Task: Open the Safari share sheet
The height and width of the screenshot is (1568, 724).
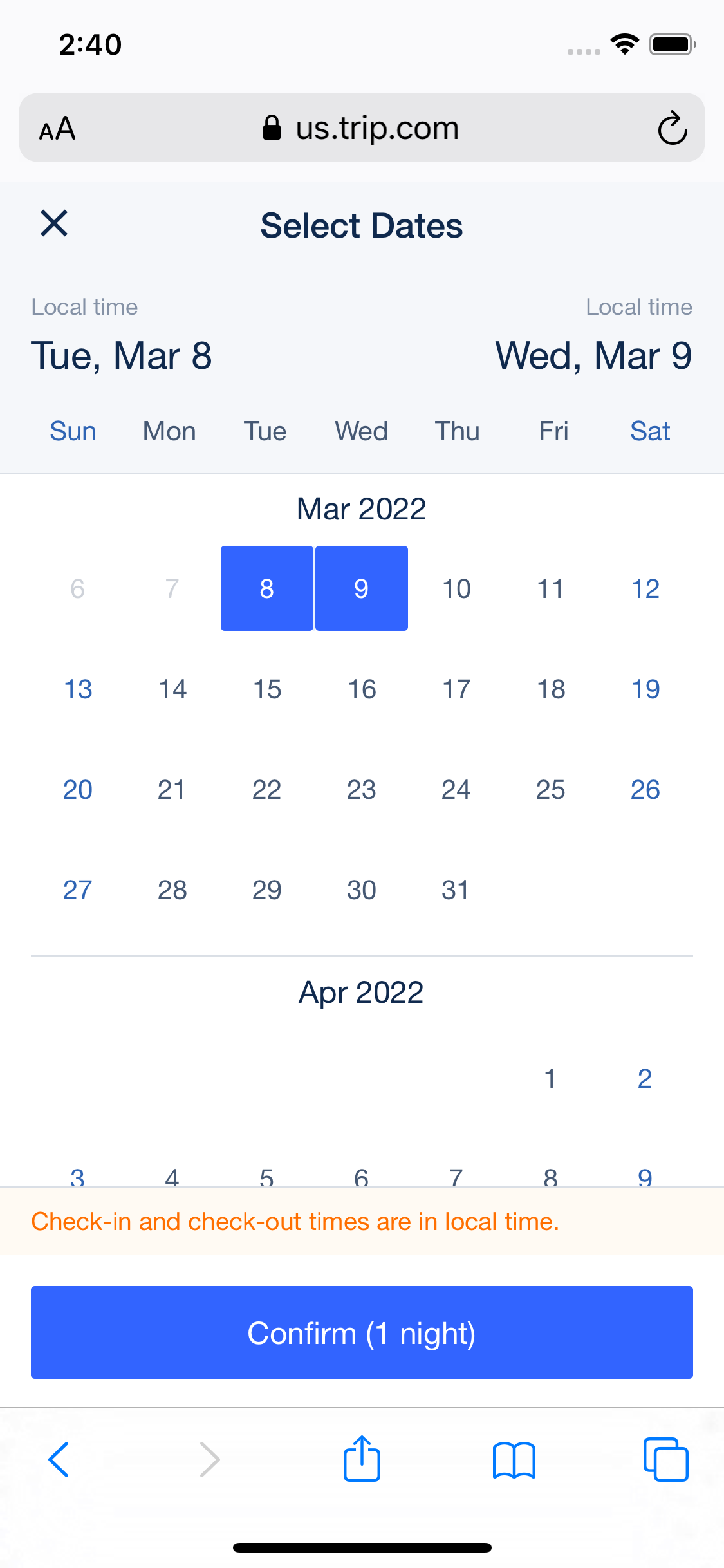Action: (362, 1460)
